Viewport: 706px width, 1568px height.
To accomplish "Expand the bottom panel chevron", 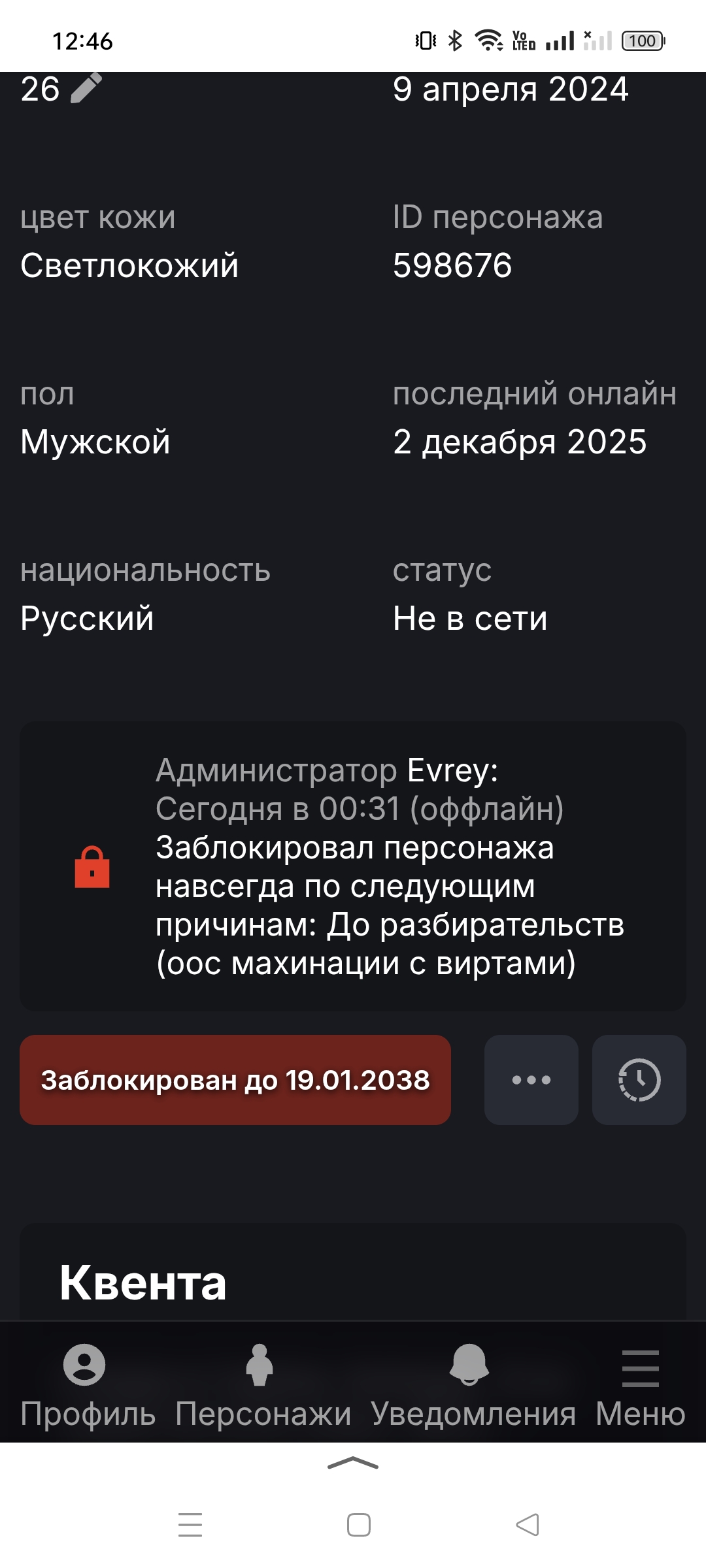I will click(353, 1463).
